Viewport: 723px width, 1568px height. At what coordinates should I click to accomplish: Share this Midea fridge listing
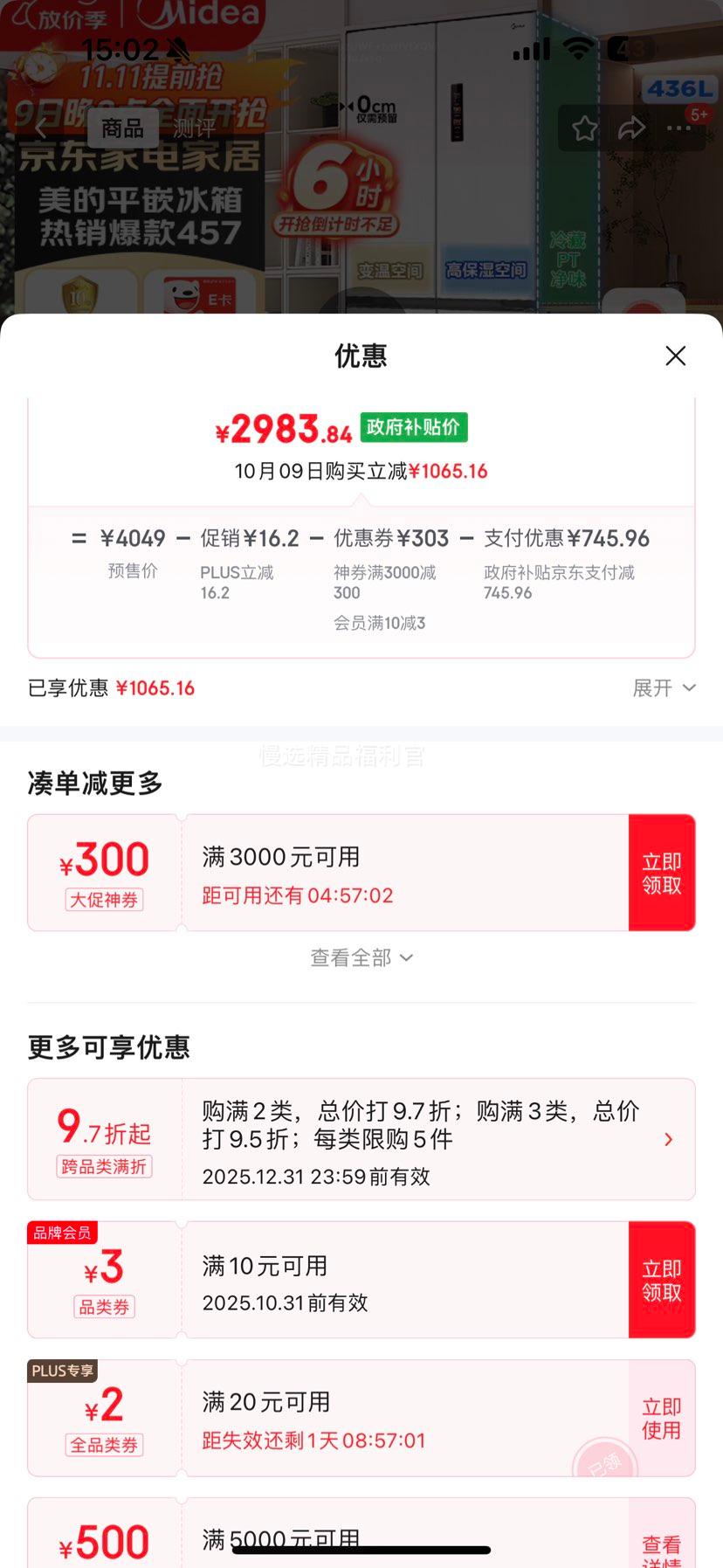pyautogui.click(x=631, y=129)
